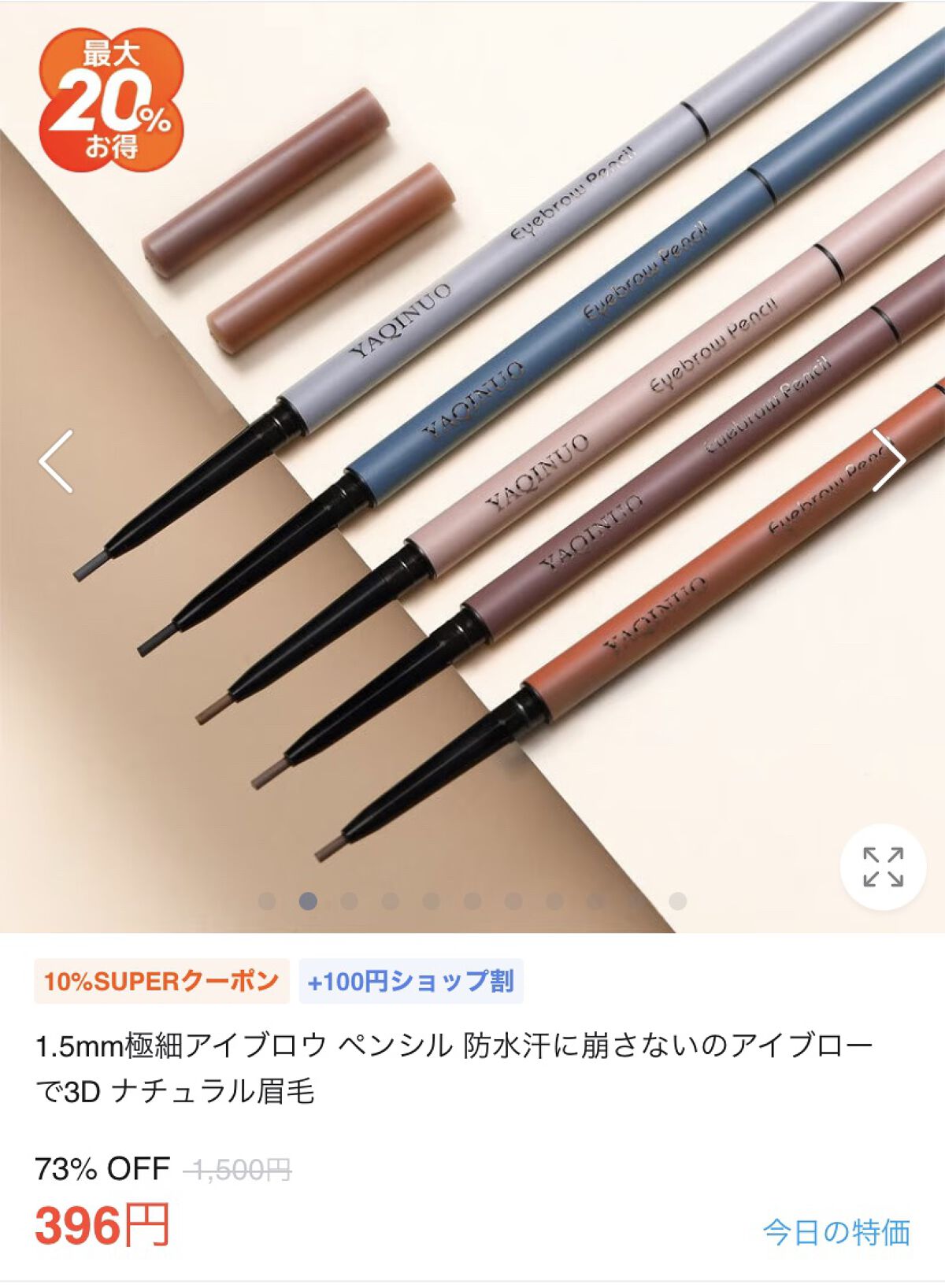This screenshot has height=1288, width=945.
Task: Show the previous product image
Action: point(57,461)
